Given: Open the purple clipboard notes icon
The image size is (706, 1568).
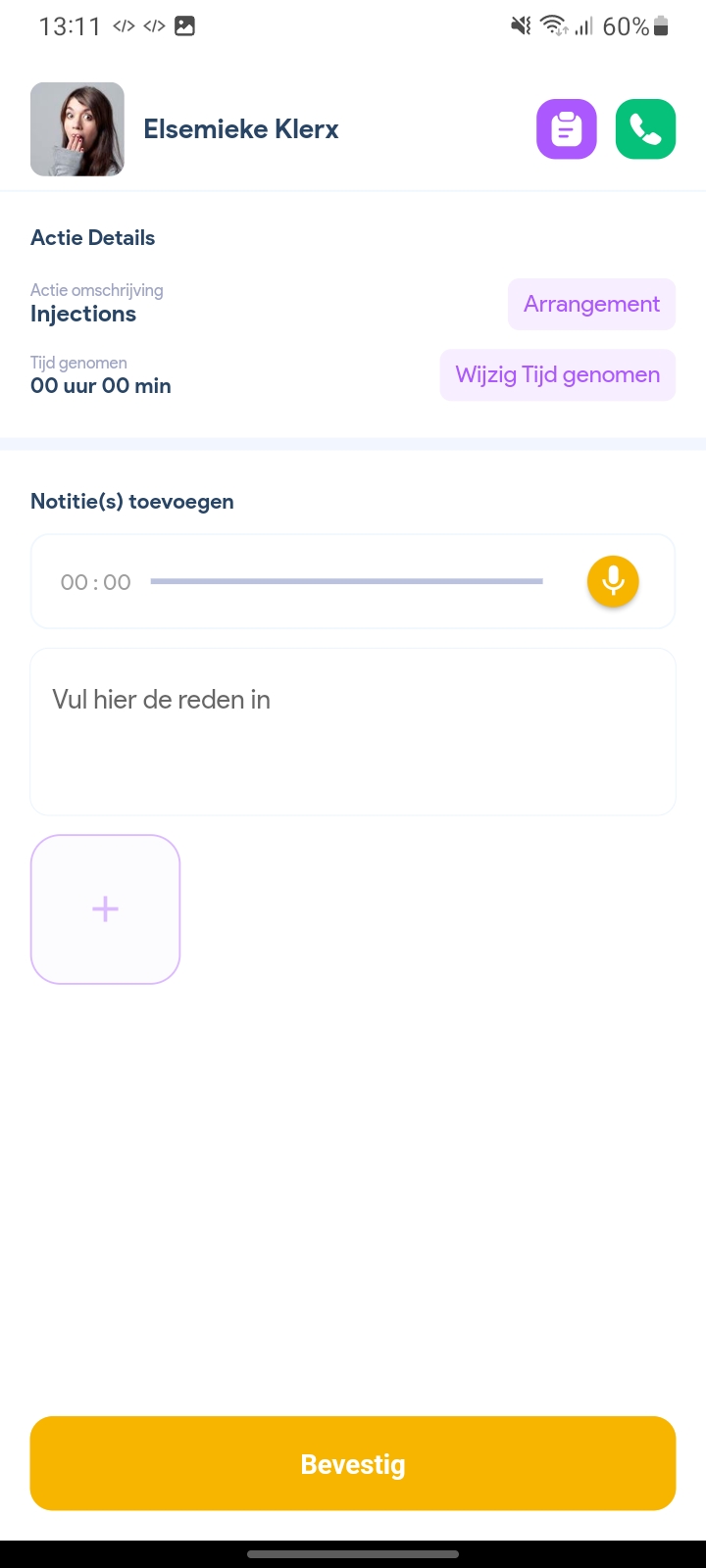Looking at the screenshot, I should pos(566,128).
